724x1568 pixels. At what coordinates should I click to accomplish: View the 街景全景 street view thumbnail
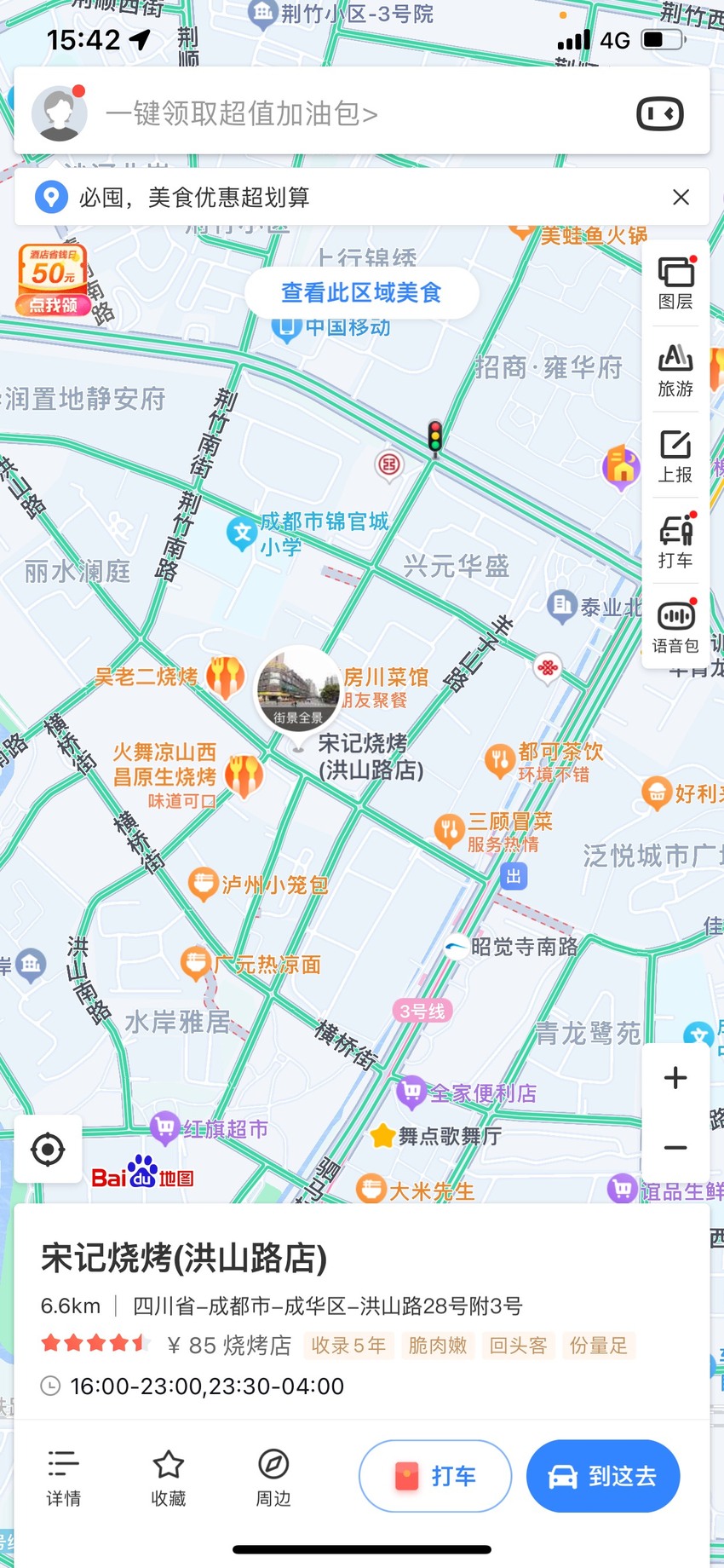click(x=298, y=689)
